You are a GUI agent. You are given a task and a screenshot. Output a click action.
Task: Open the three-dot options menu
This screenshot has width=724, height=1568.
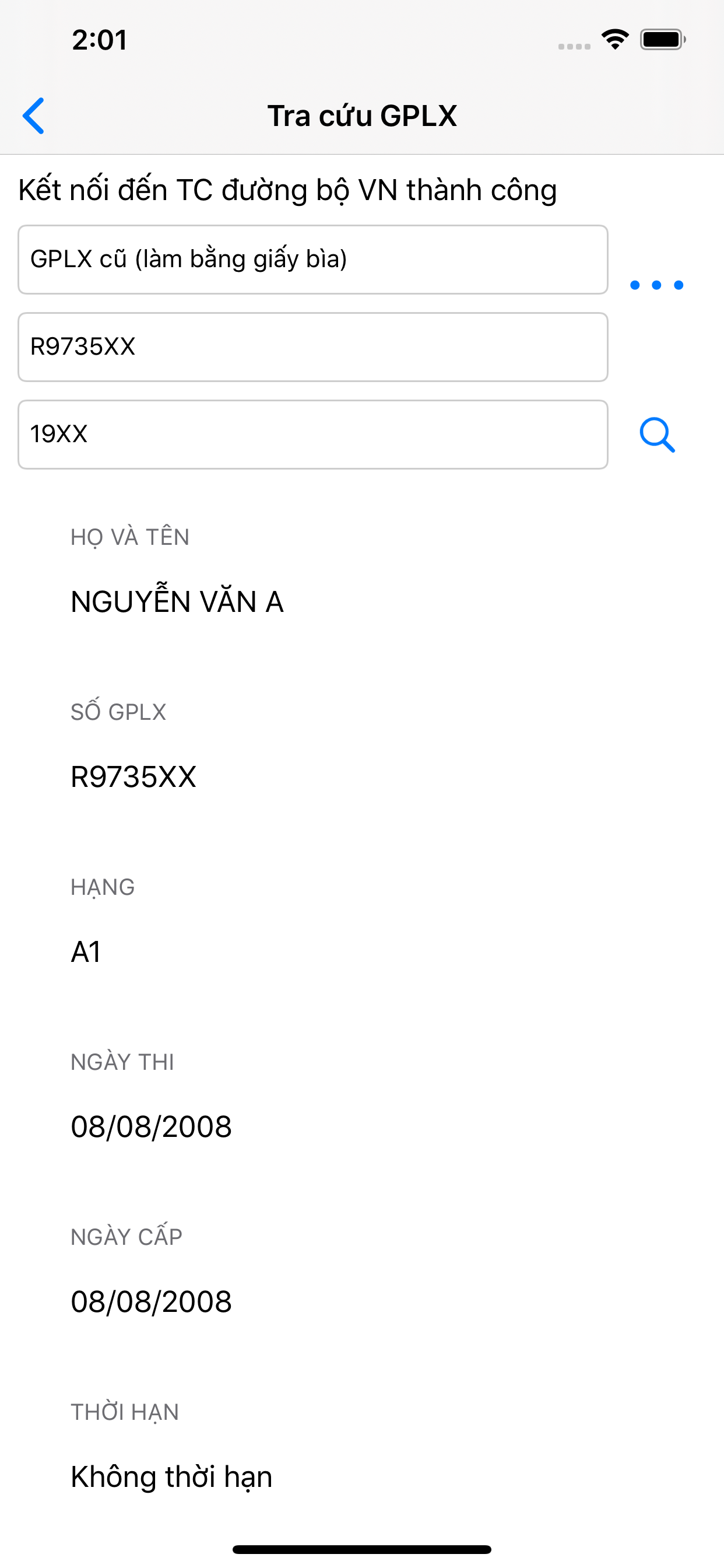coord(657,283)
